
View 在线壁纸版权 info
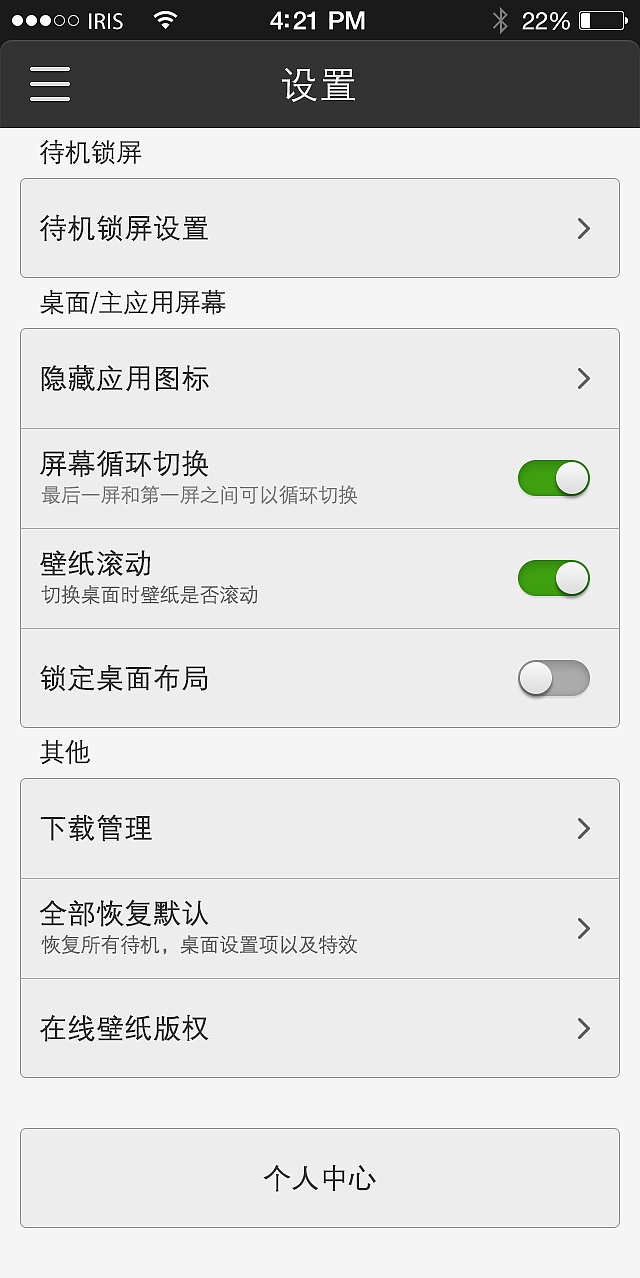[x=320, y=1028]
